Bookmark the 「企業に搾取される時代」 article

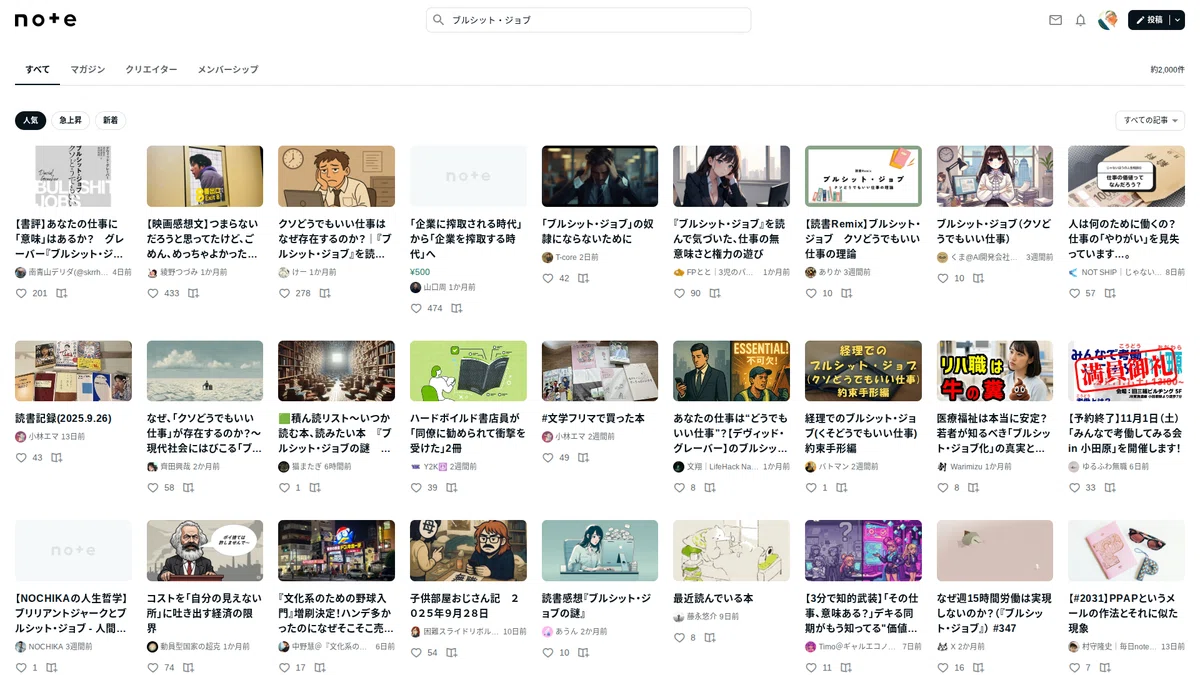(457, 309)
